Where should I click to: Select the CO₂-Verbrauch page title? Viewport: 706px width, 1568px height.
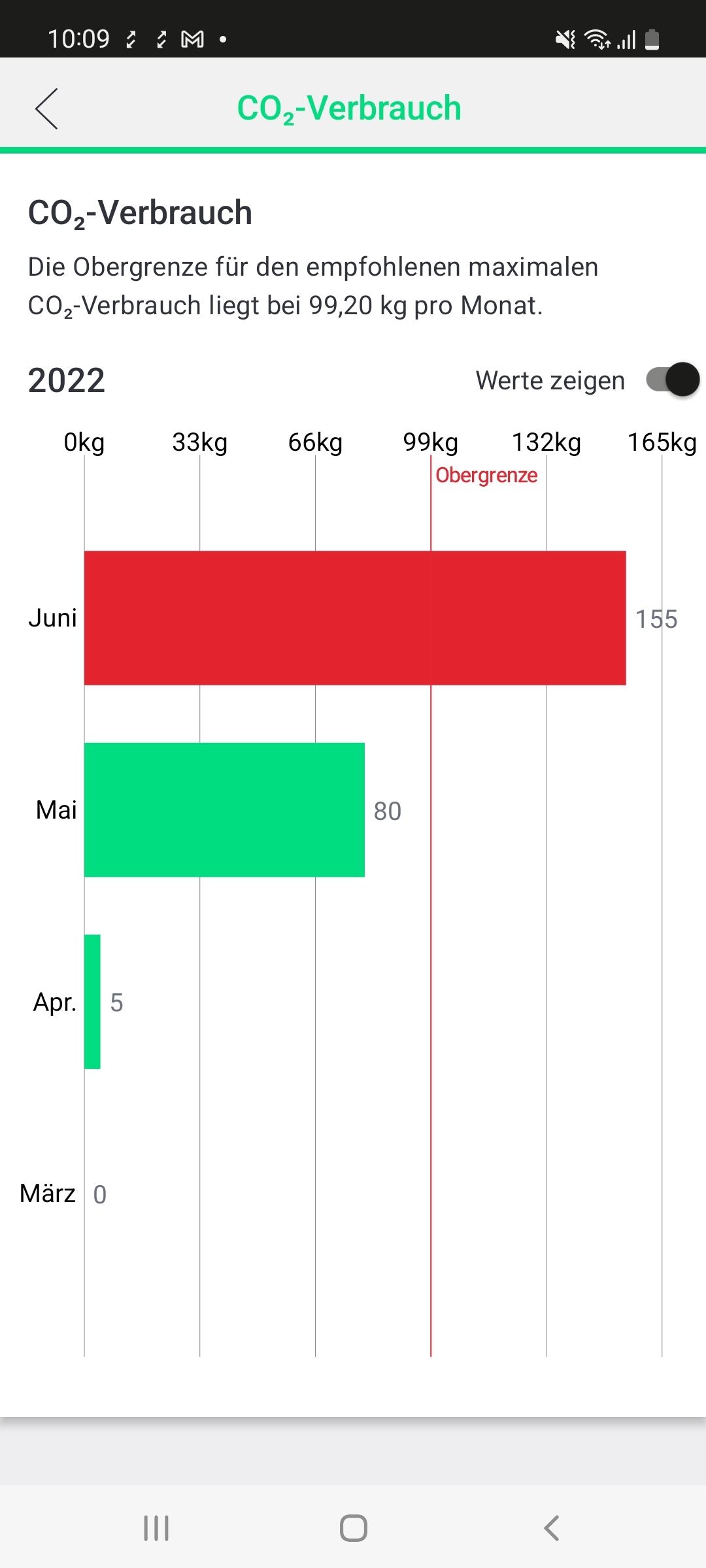[x=349, y=106]
